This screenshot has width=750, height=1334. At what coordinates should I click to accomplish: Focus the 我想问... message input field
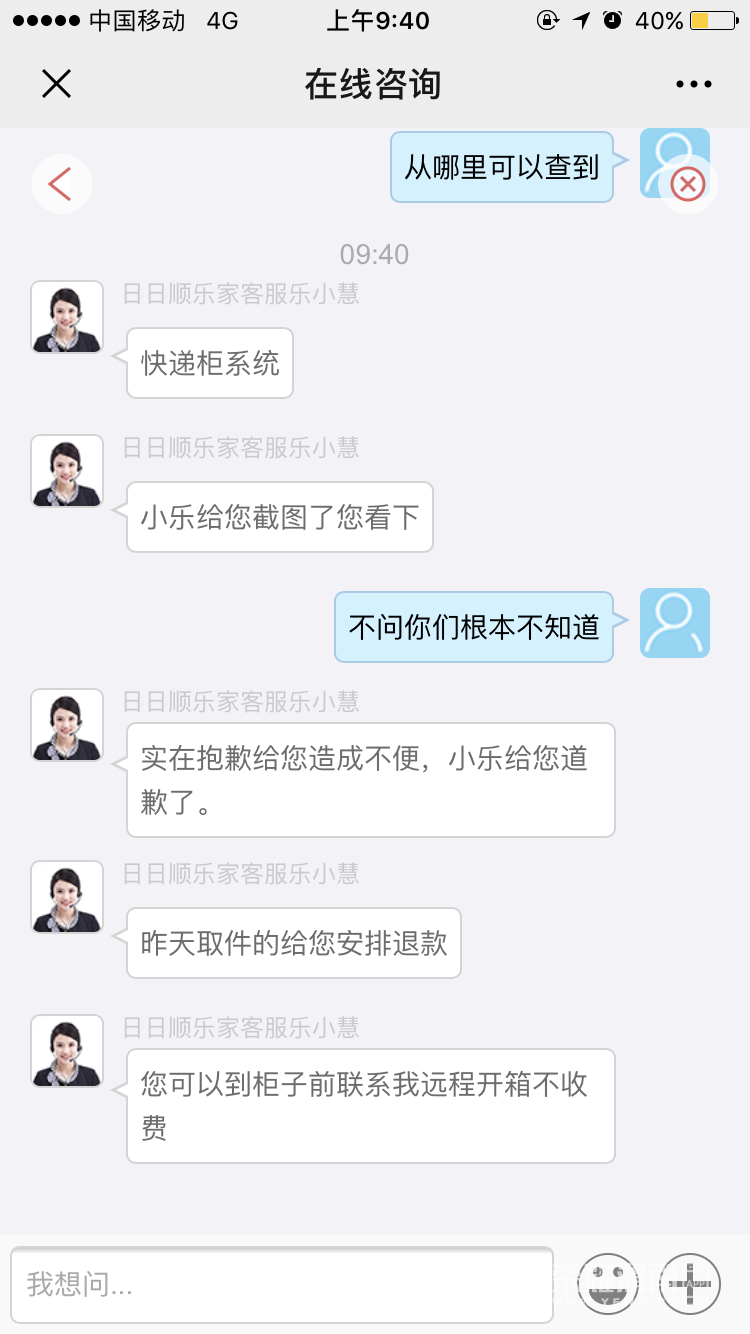[x=280, y=1284]
